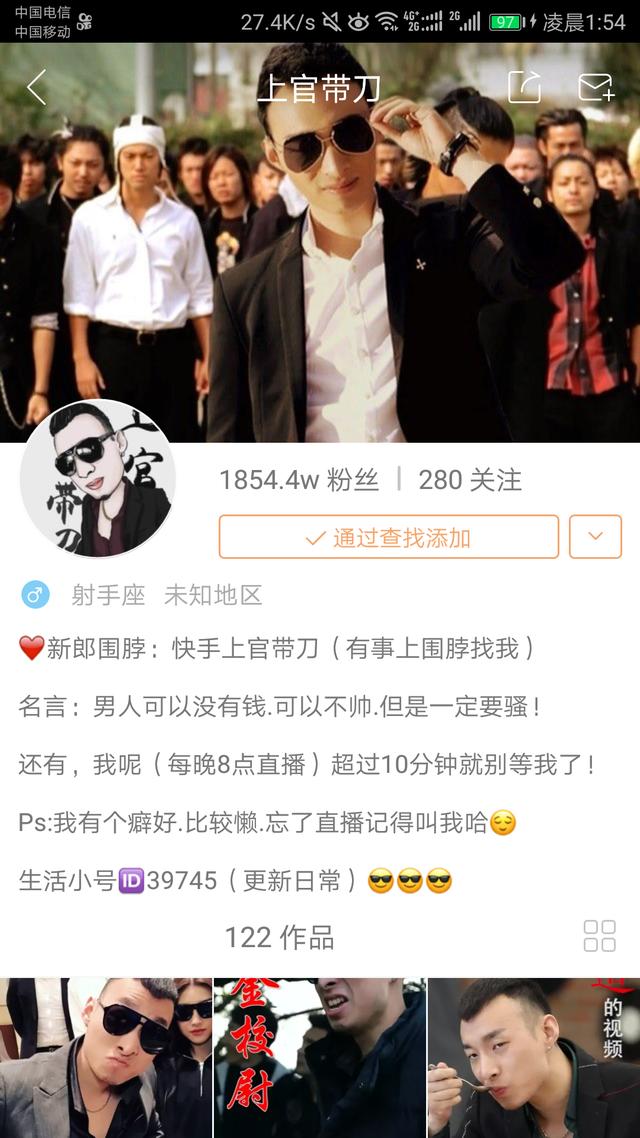Expand the dropdown arrow beside 通过查找添加
This screenshot has height=1138, width=640.
point(595,537)
